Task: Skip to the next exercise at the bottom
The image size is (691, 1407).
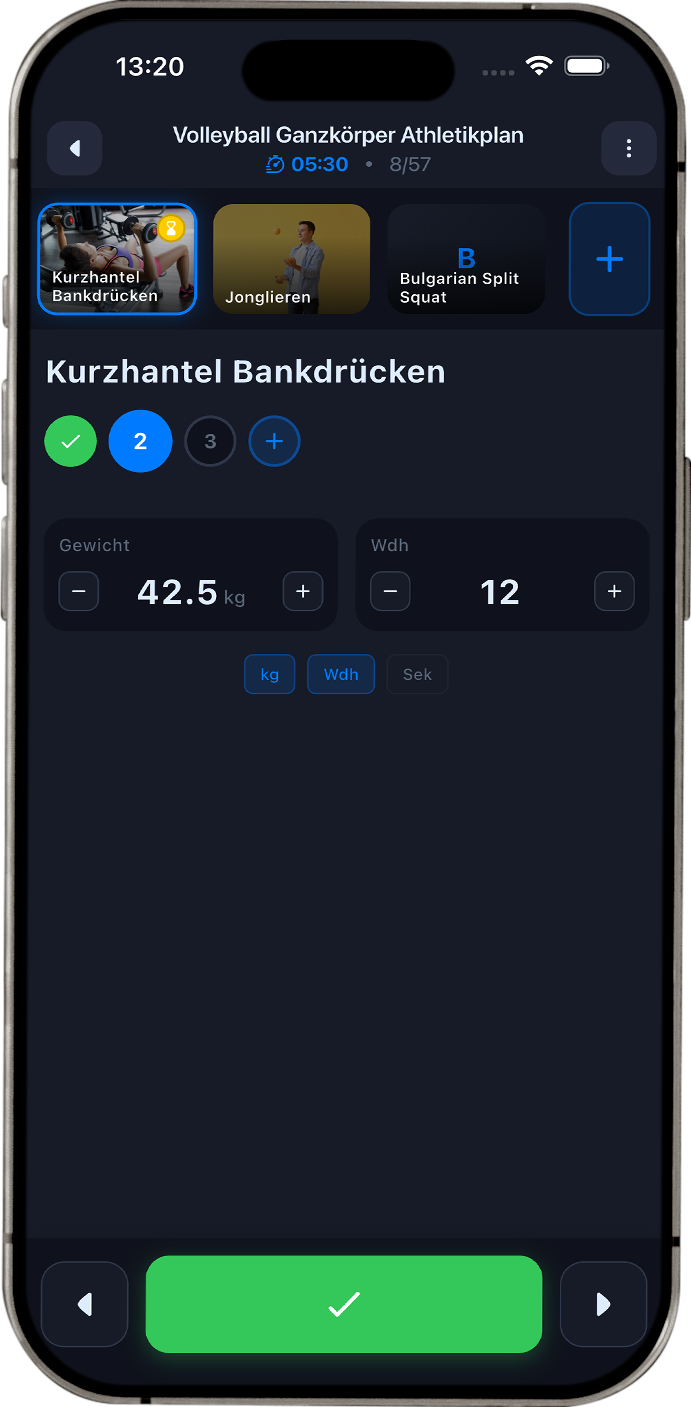Action: pos(603,1304)
